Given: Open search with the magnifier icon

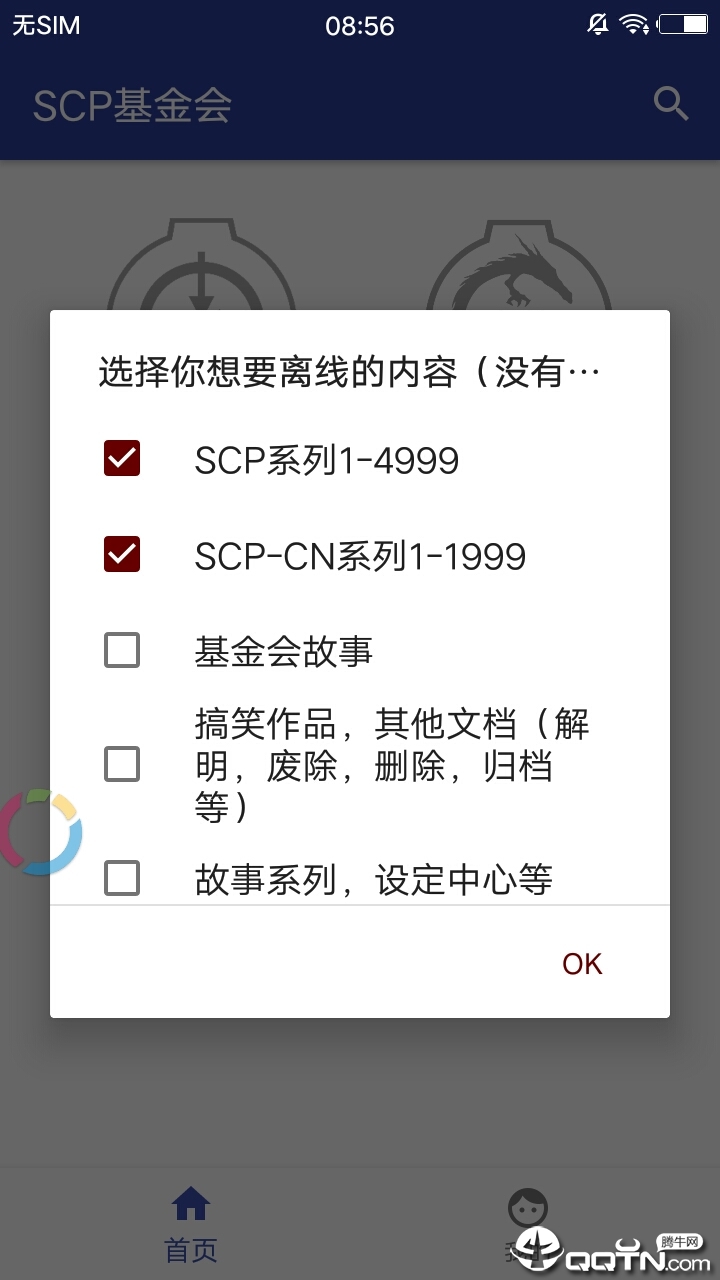Looking at the screenshot, I should [669, 102].
